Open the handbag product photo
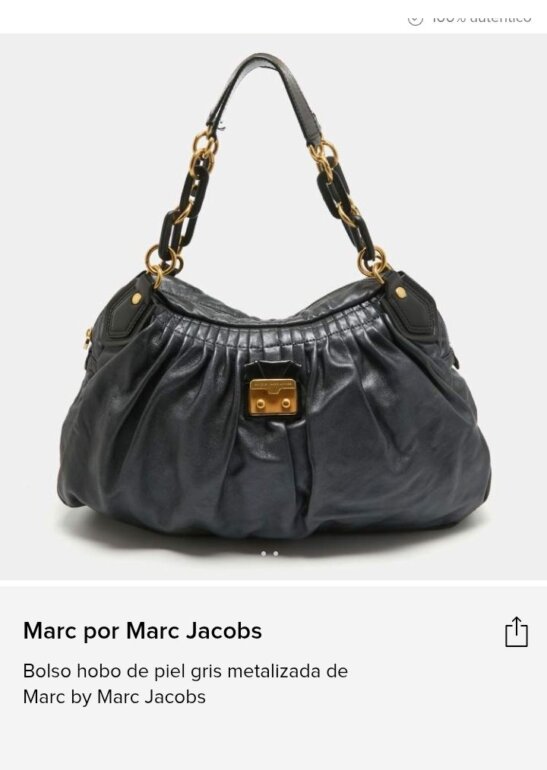Viewport: 547px width, 770px height. [274, 307]
